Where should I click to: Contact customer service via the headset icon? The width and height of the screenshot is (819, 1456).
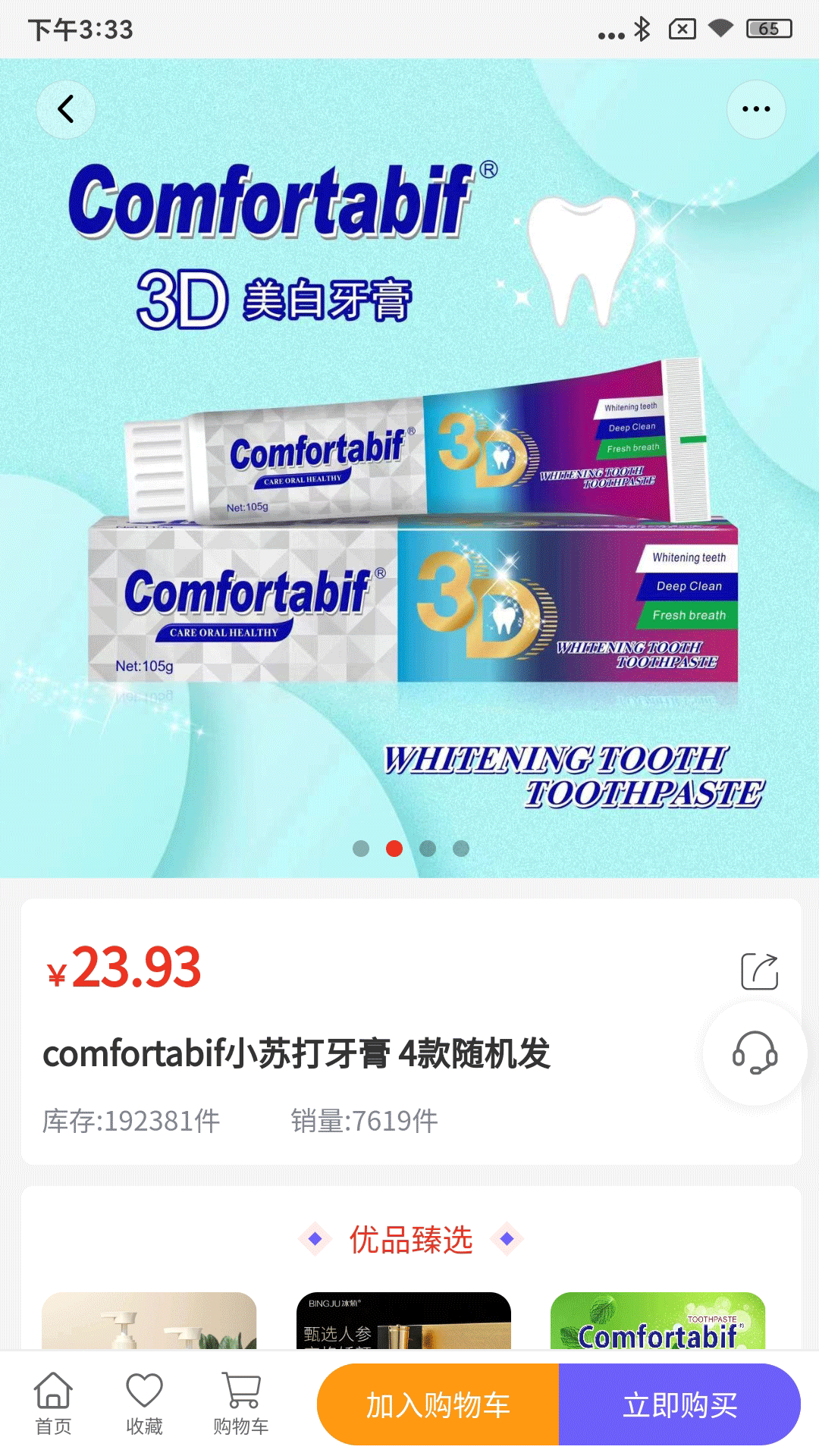click(755, 1053)
